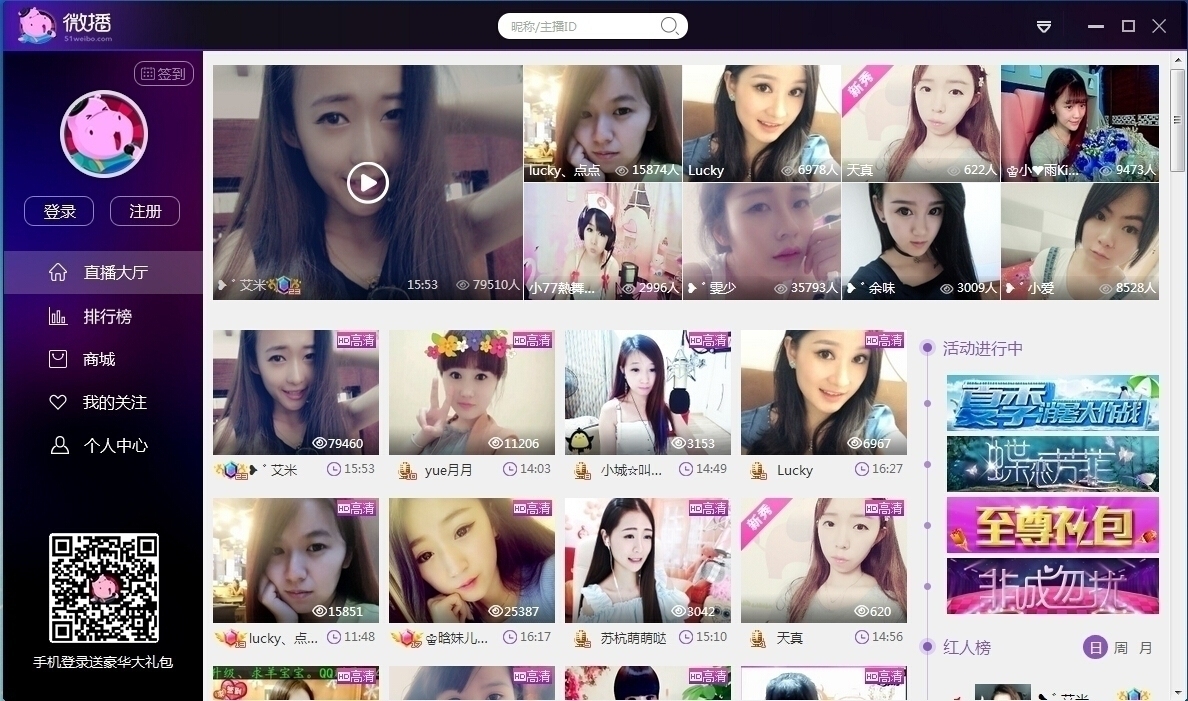
Task: Open 个人中心 personal center
Action: 114,446
